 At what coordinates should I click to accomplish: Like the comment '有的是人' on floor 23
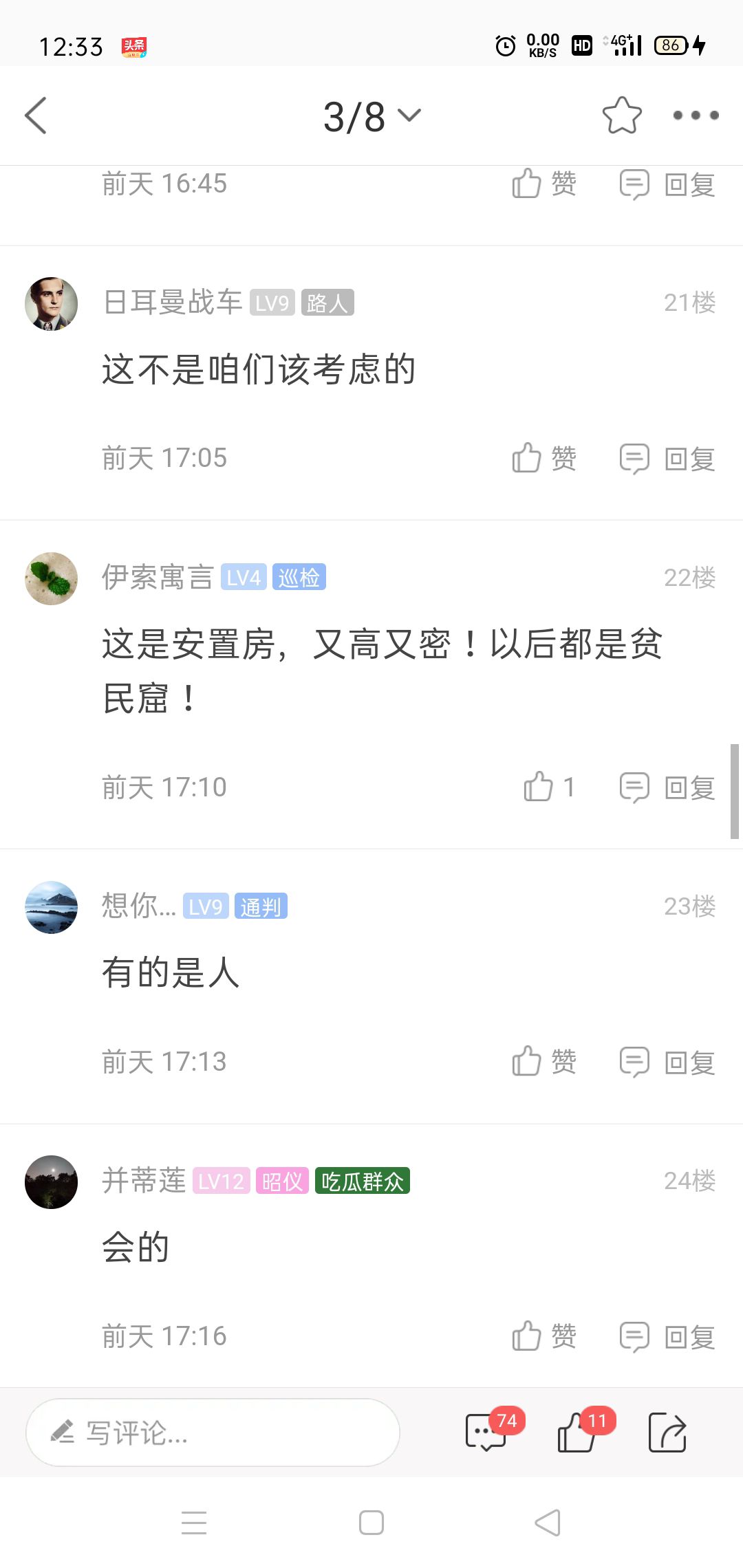(x=543, y=1061)
